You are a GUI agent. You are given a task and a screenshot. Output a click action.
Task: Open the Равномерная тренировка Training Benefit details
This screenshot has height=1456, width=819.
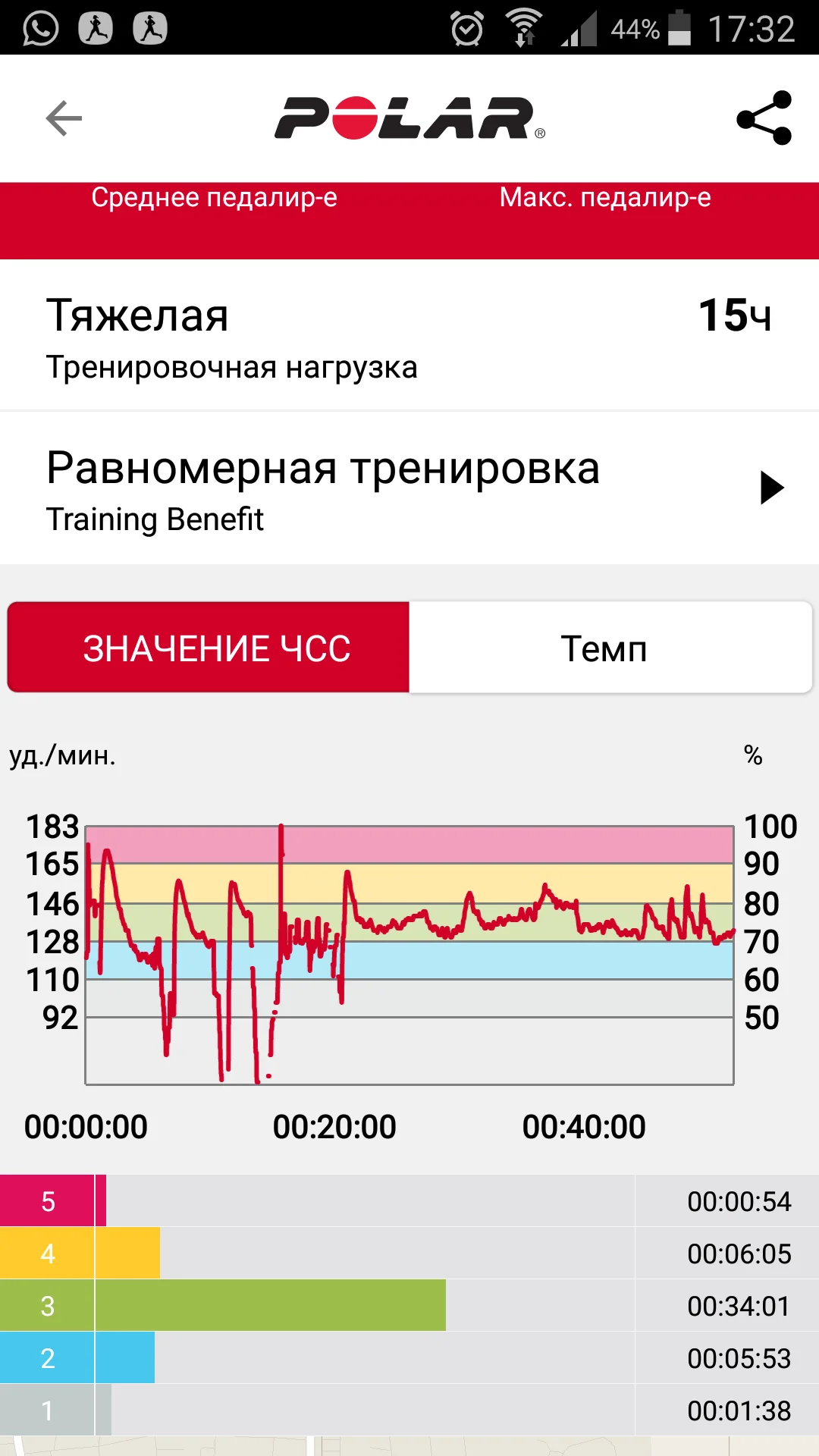tap(409, 489)
